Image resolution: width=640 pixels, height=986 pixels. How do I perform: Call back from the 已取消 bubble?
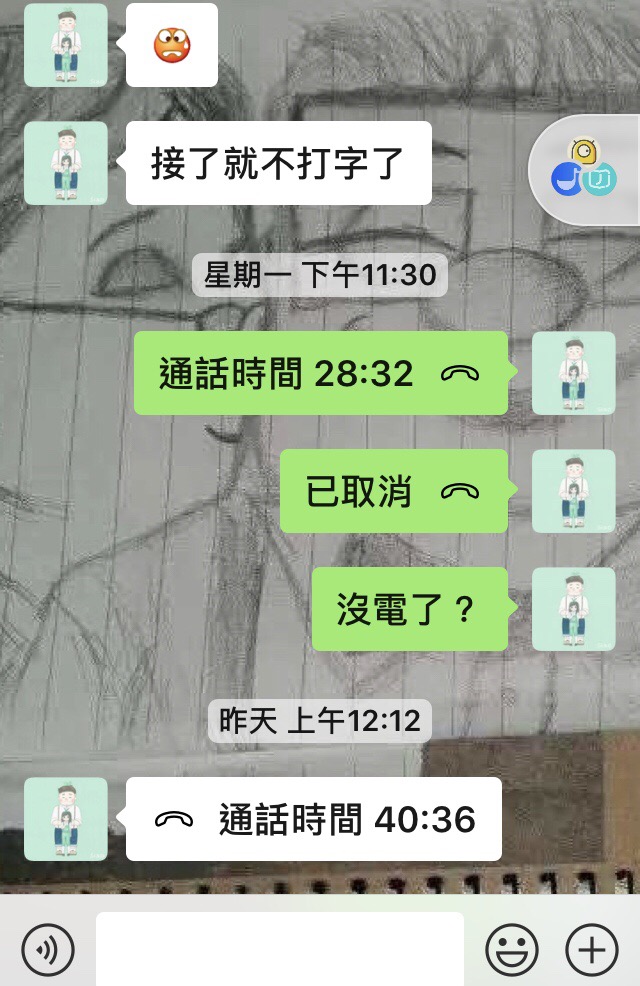[x=393, y=491]
